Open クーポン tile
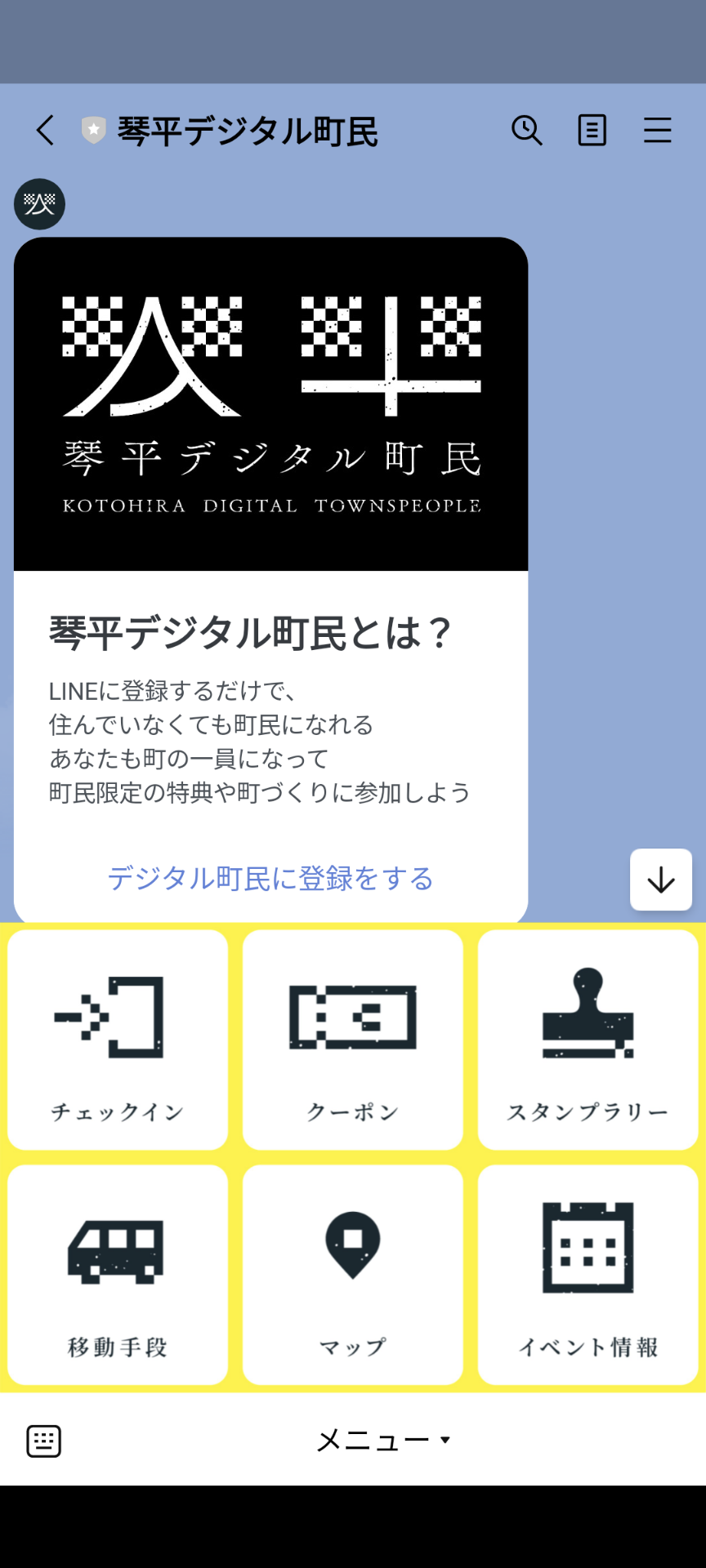Viewport: 706px width, 1568px height. tap(353, 1040)
